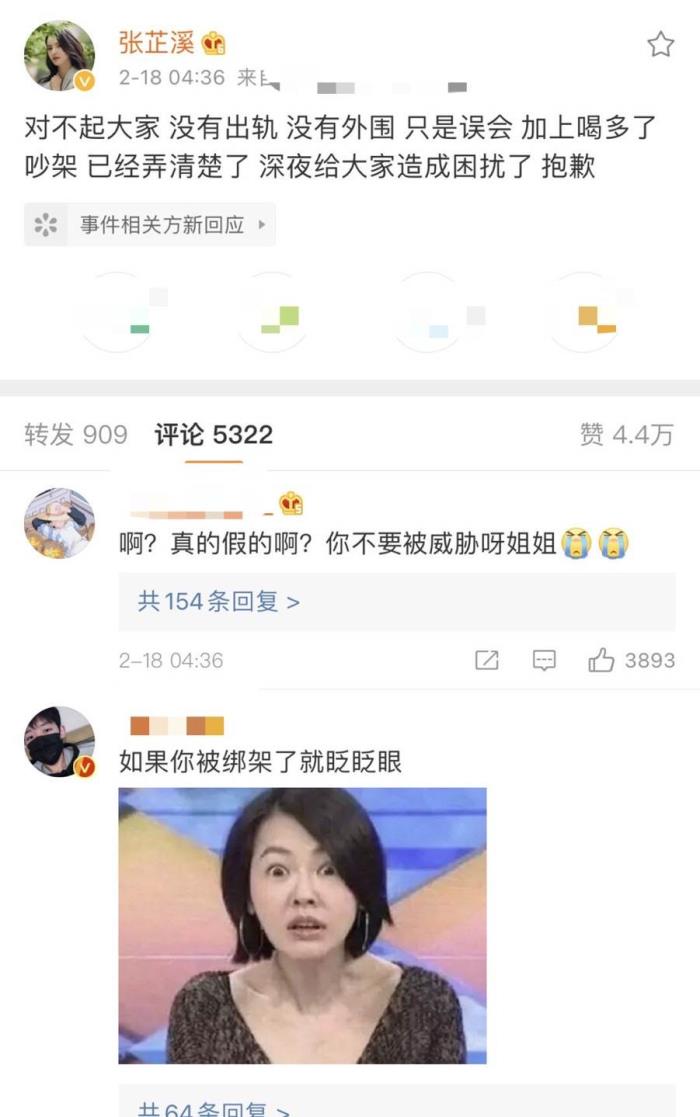Expand 共154条回复 replies
700x1117 pixels.
click(x=219, y=601)
